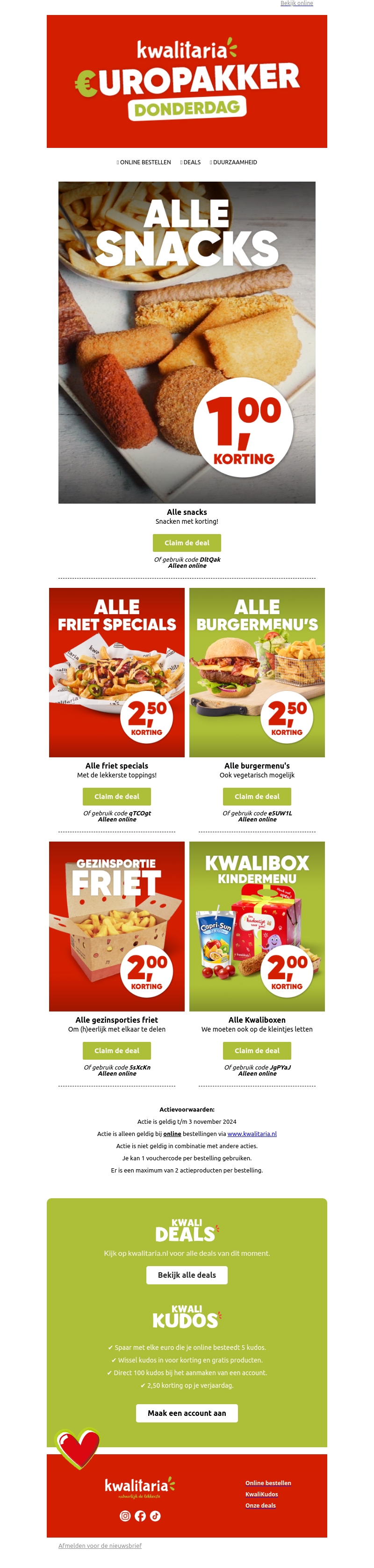Open Kwalitaria's Facebook page

(140, 1516)
